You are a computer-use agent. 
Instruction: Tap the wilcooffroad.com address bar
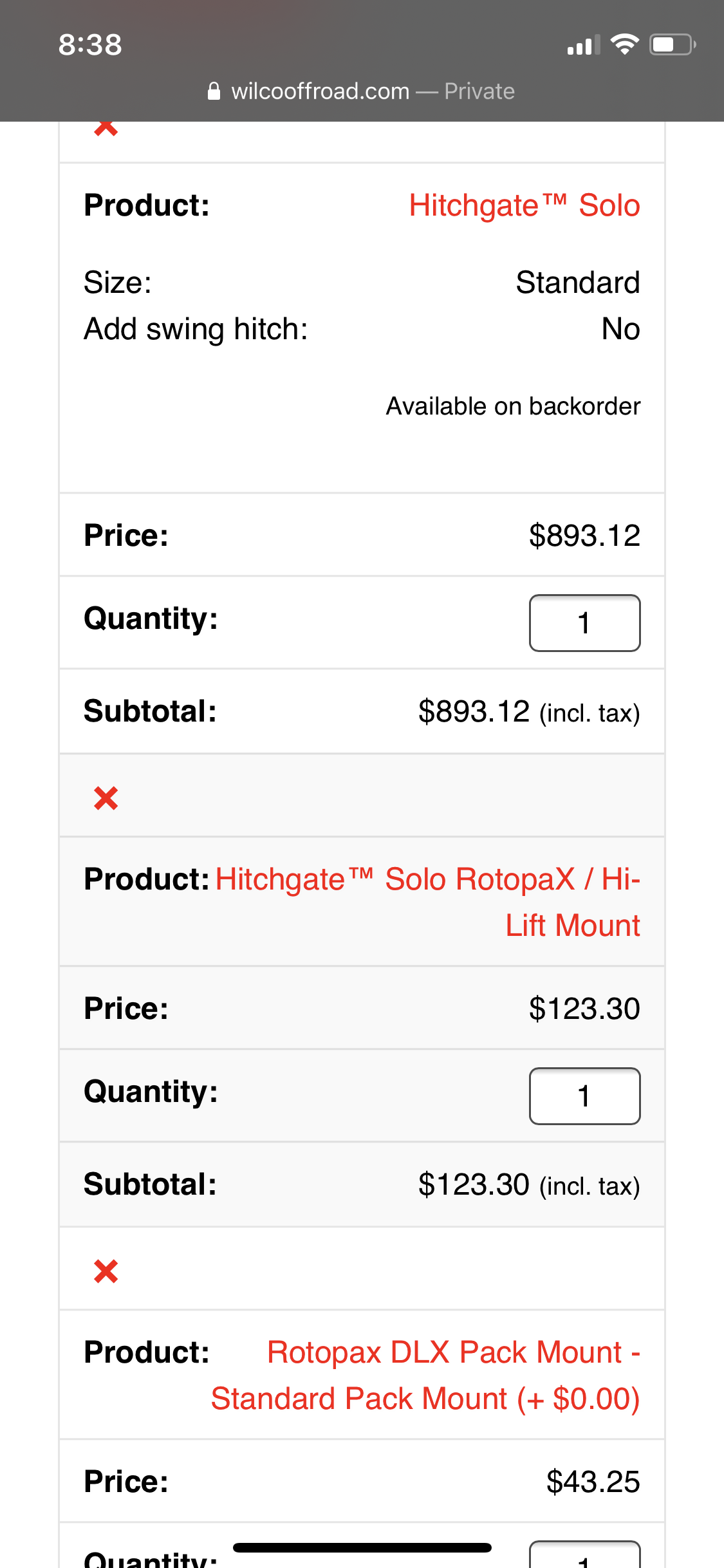[x=362, y=91]
